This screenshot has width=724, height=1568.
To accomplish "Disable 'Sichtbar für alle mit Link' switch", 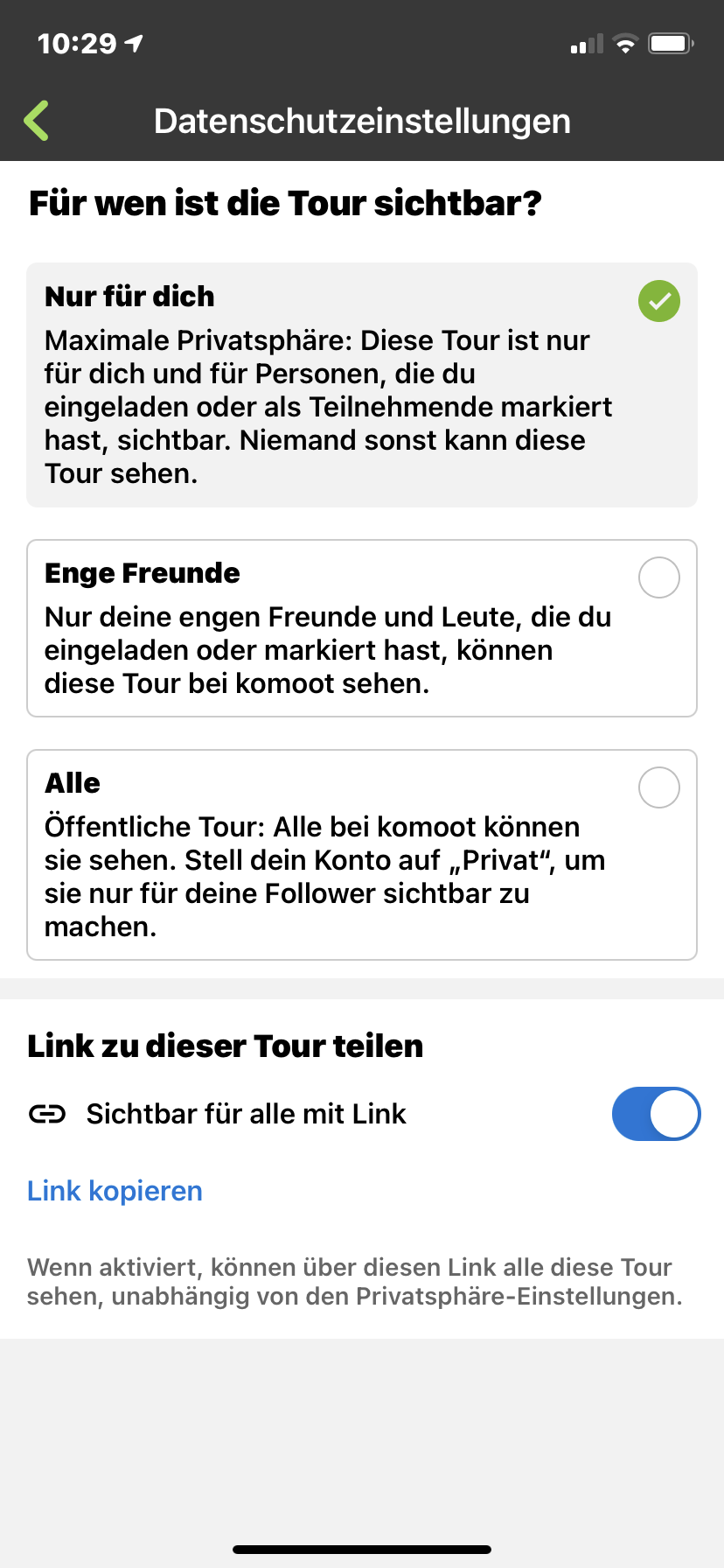I will [656, 1114].
